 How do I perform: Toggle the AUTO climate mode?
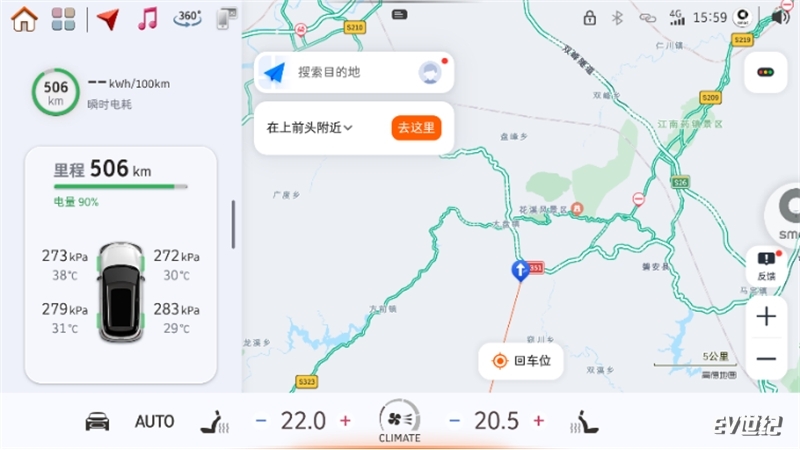point(154,421)
